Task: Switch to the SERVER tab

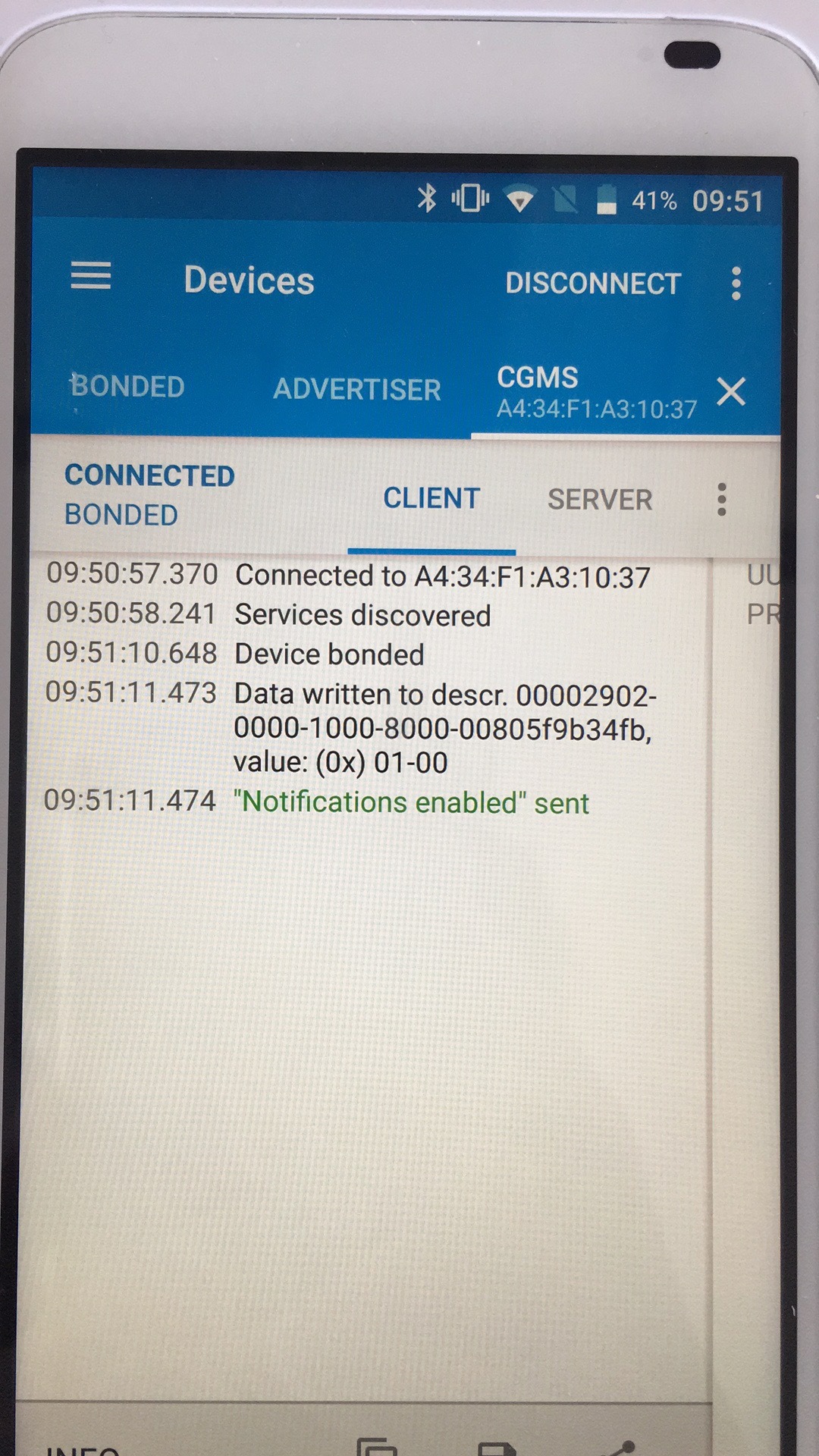Action: click(599, 500)
